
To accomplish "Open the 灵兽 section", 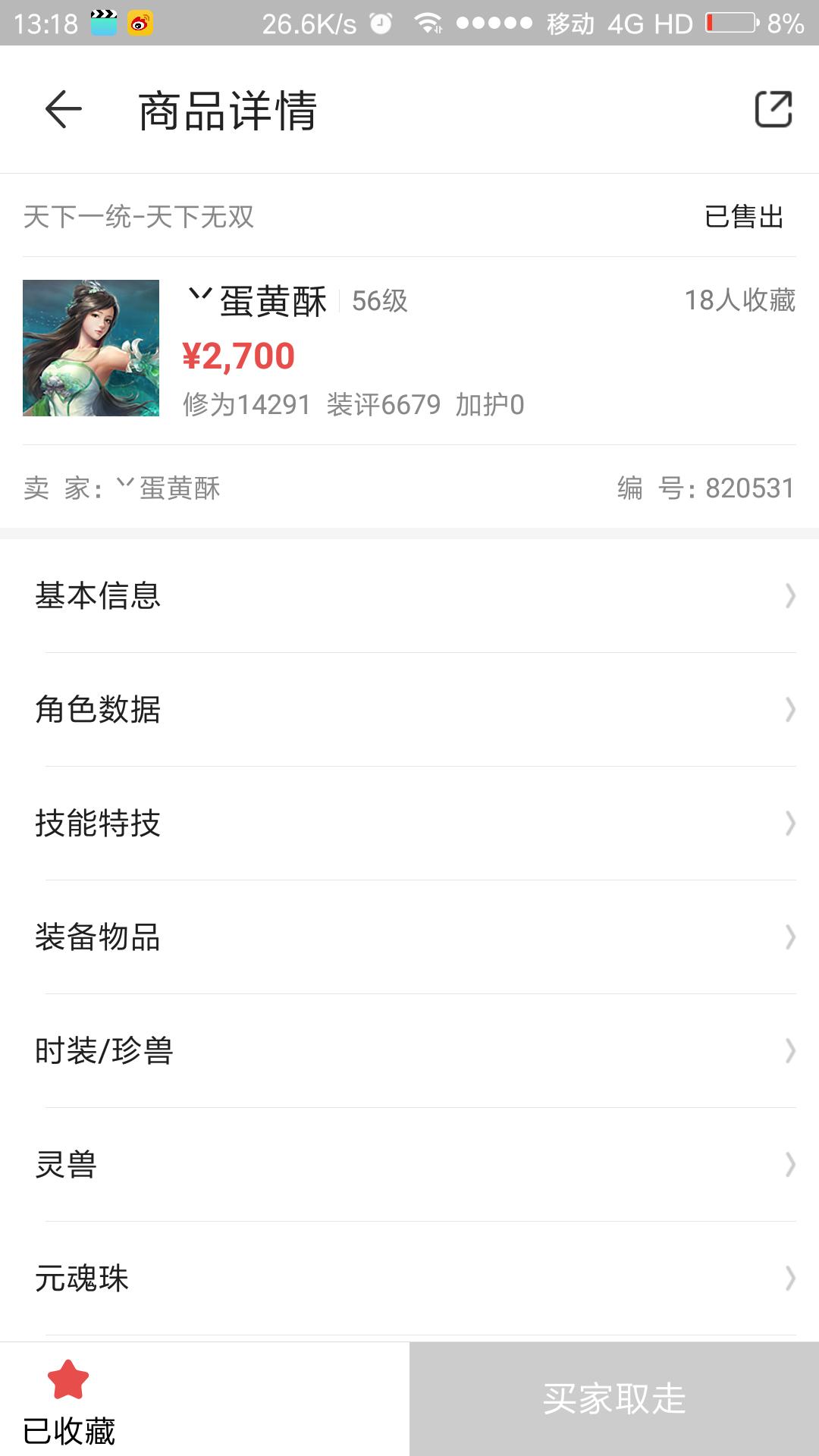I will [x=409, y=1165].
